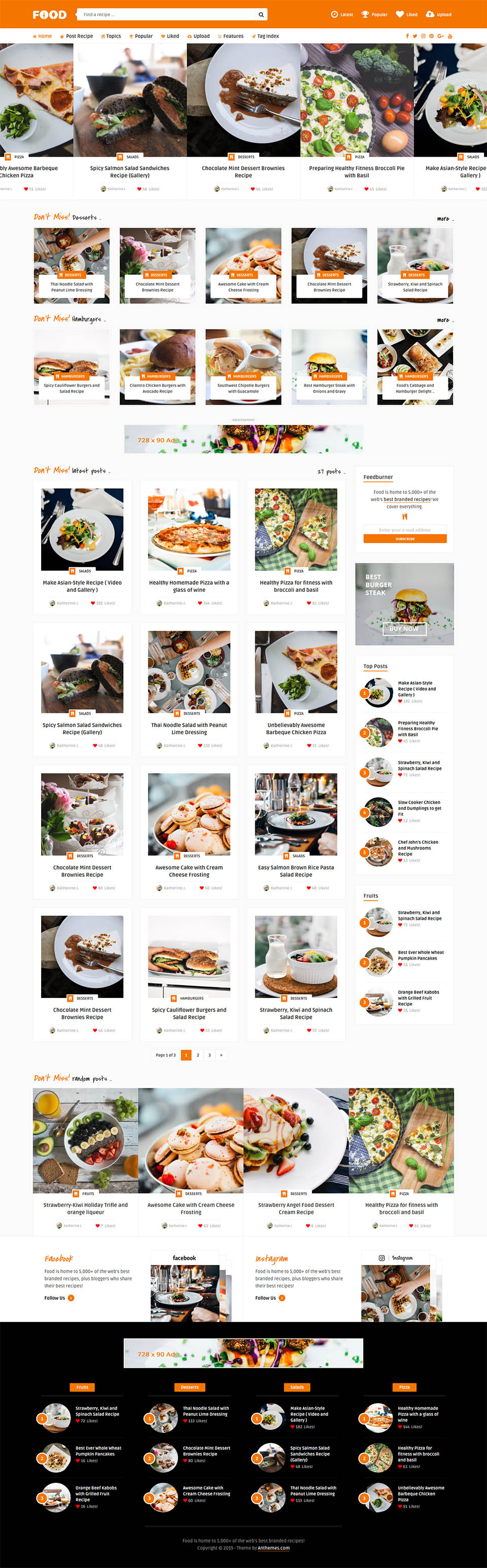Tap the email address field in Feedburner
This screenshot has width=487, height=1568.
[x=405, y=529]
